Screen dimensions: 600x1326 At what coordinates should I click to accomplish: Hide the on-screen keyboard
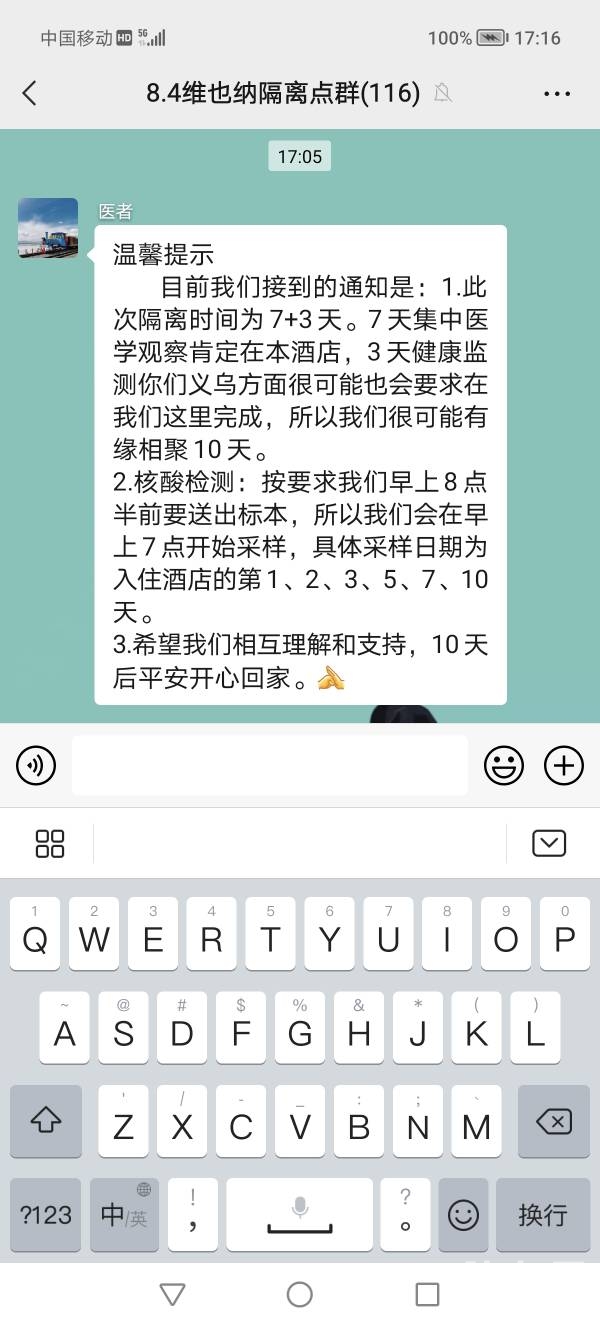(x=549, y=843)
